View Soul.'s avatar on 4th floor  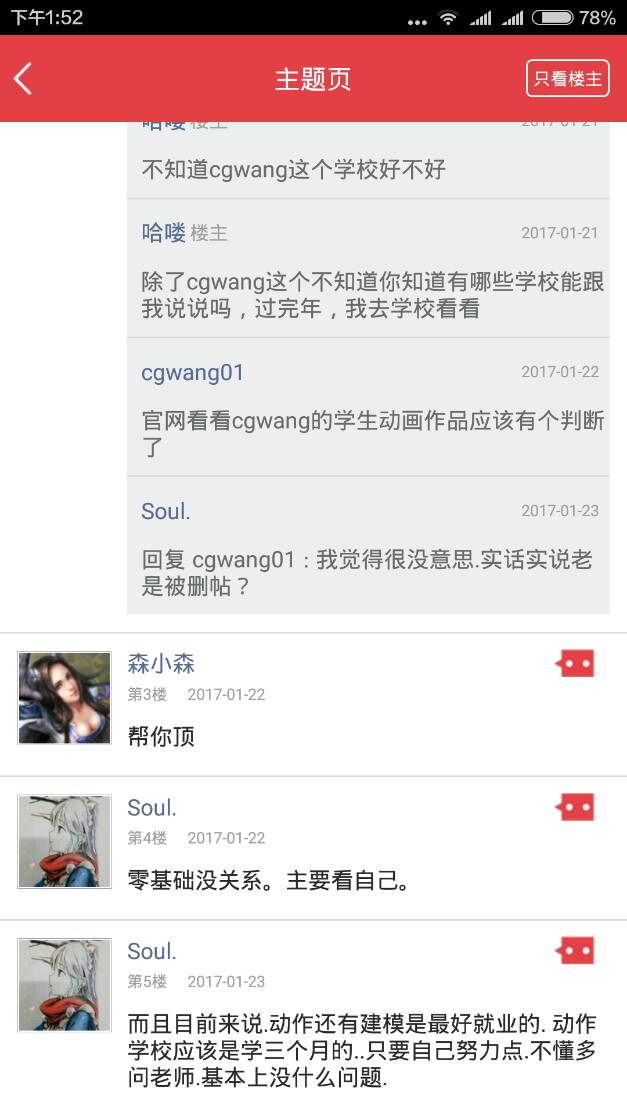tap(64, 841)
